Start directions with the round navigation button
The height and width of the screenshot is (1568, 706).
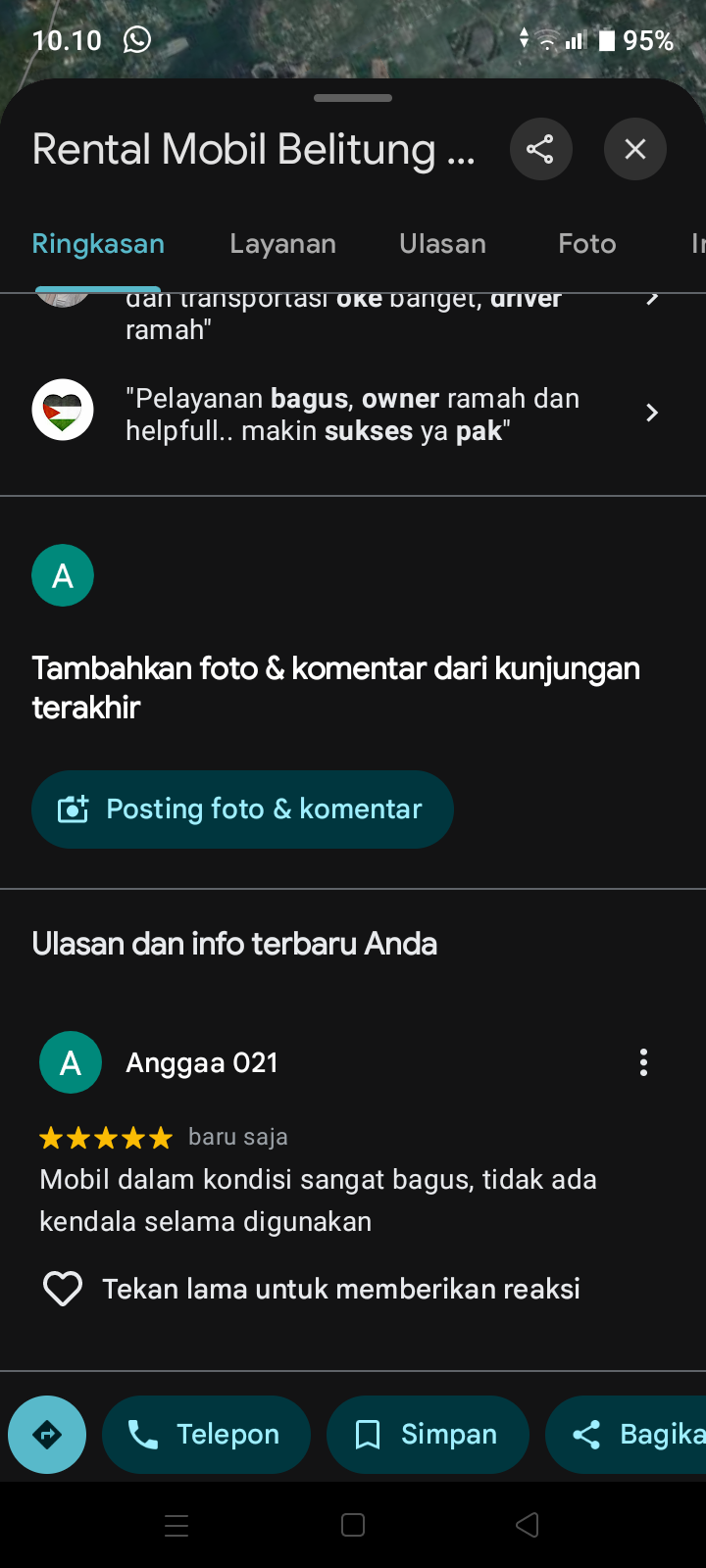tap(47, 1435)
